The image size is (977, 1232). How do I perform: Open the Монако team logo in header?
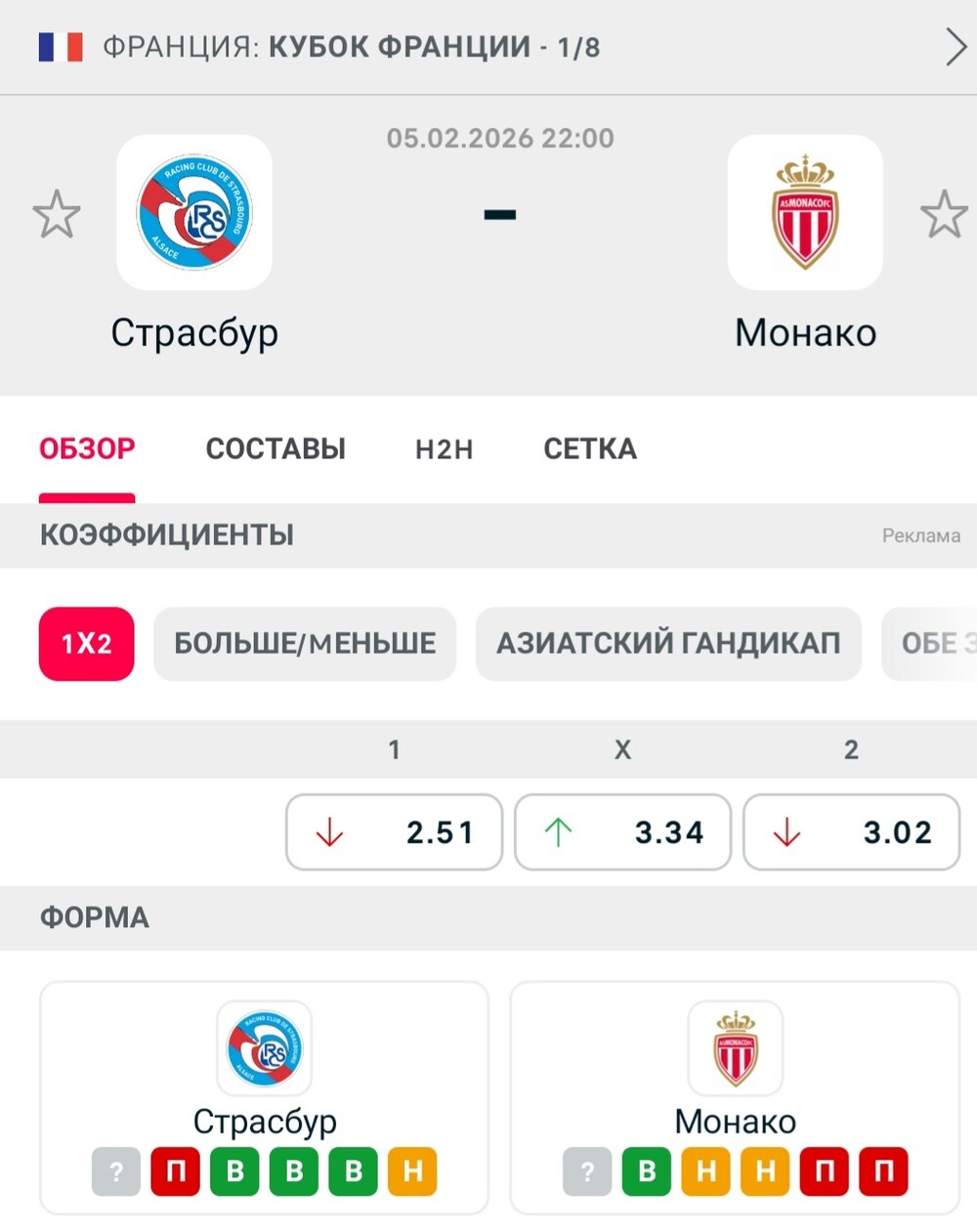tap(805, 212)
